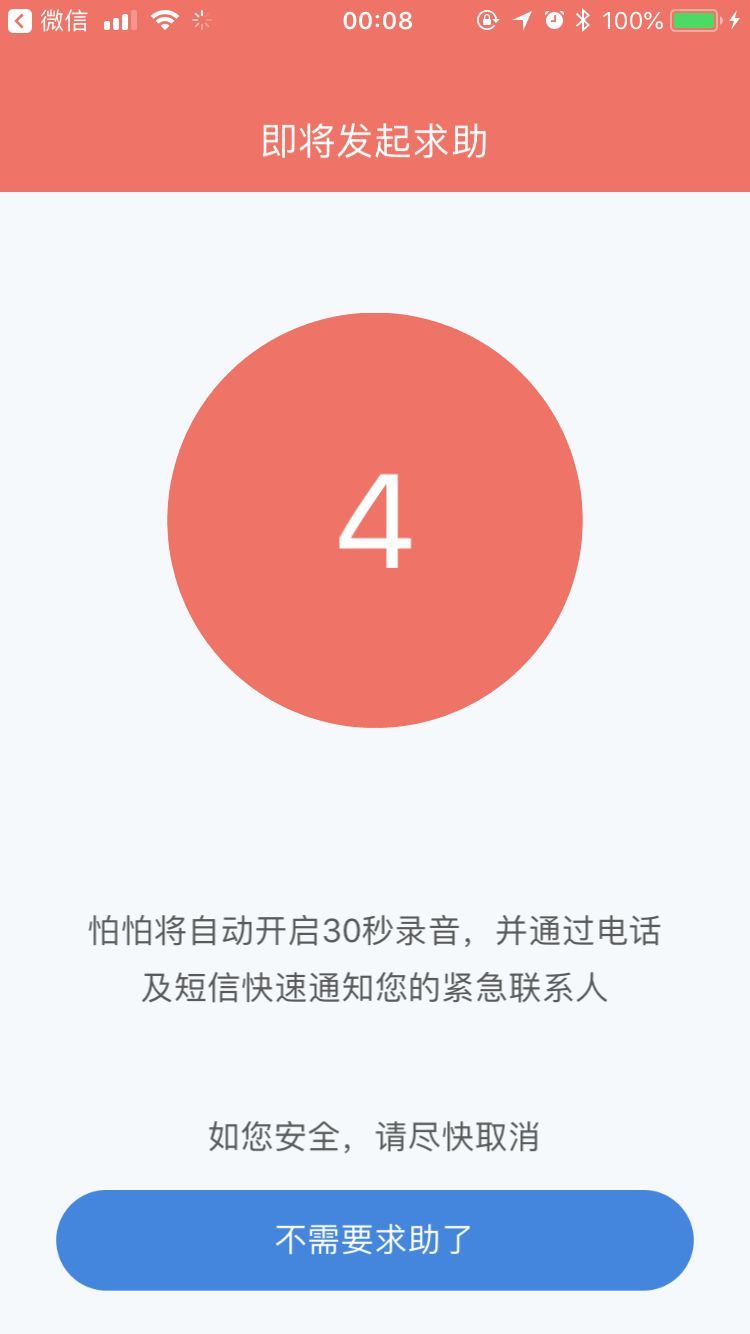
Task: Cancel the request with 不需要求助了 button
Action: (x=374, y=1240)
